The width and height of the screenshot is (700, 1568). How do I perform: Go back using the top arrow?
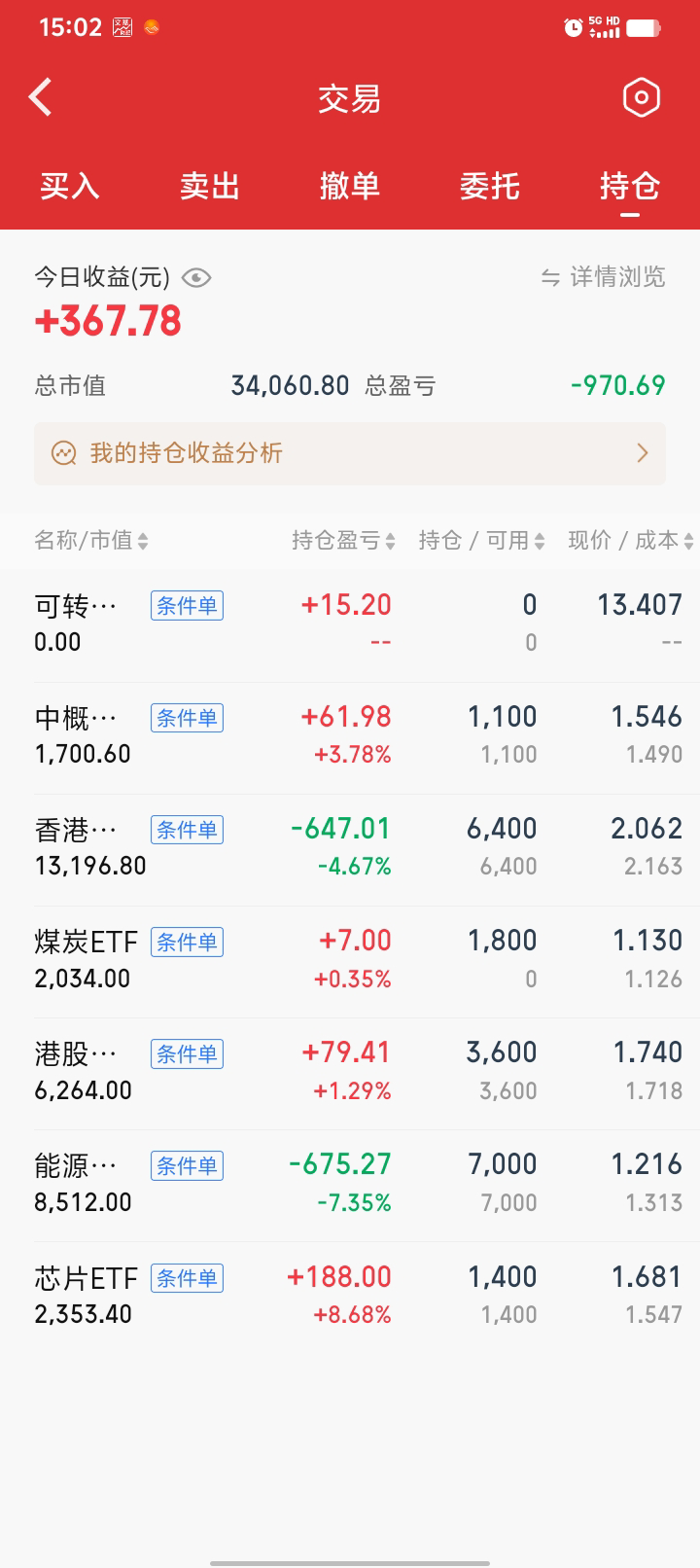(41, 97)
